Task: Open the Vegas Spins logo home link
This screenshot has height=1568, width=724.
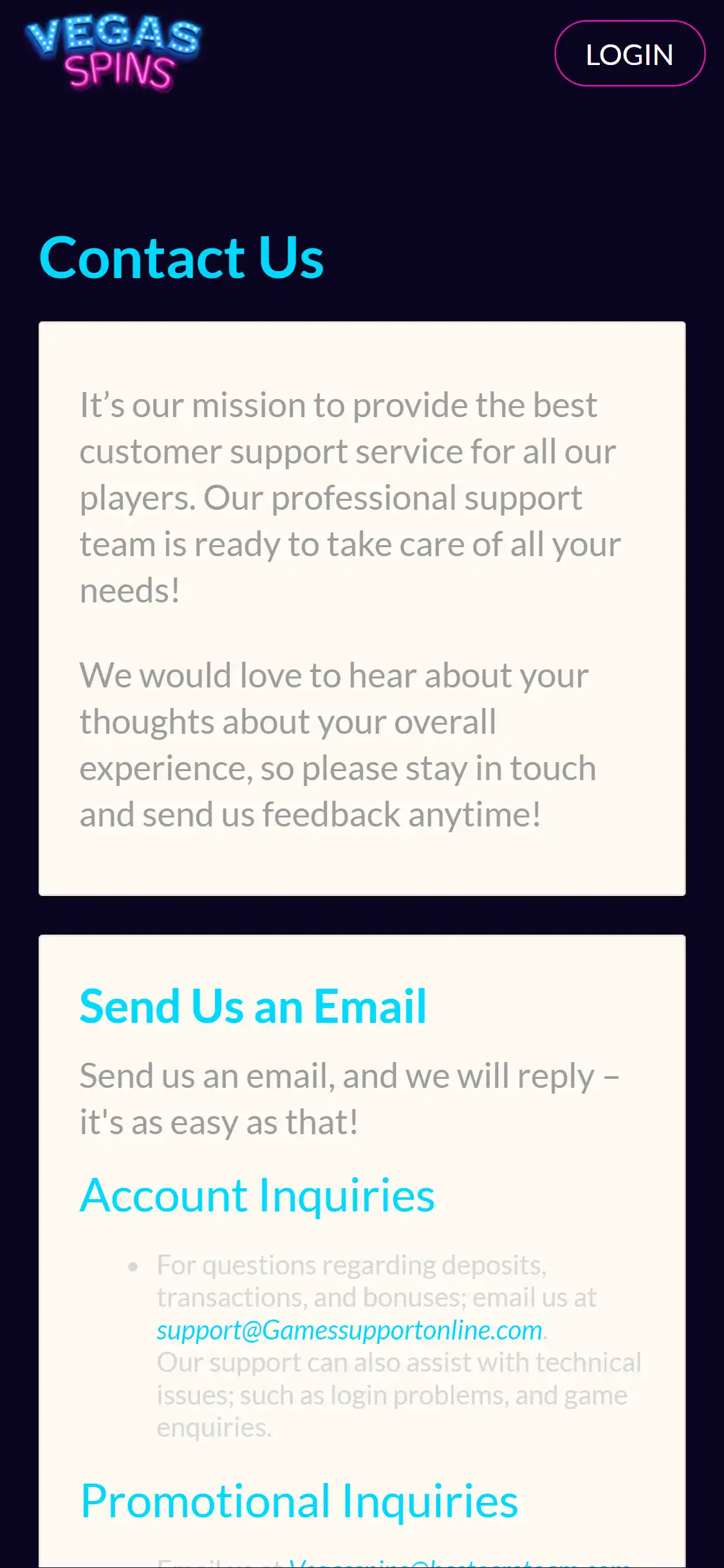Action: (113, 53)
